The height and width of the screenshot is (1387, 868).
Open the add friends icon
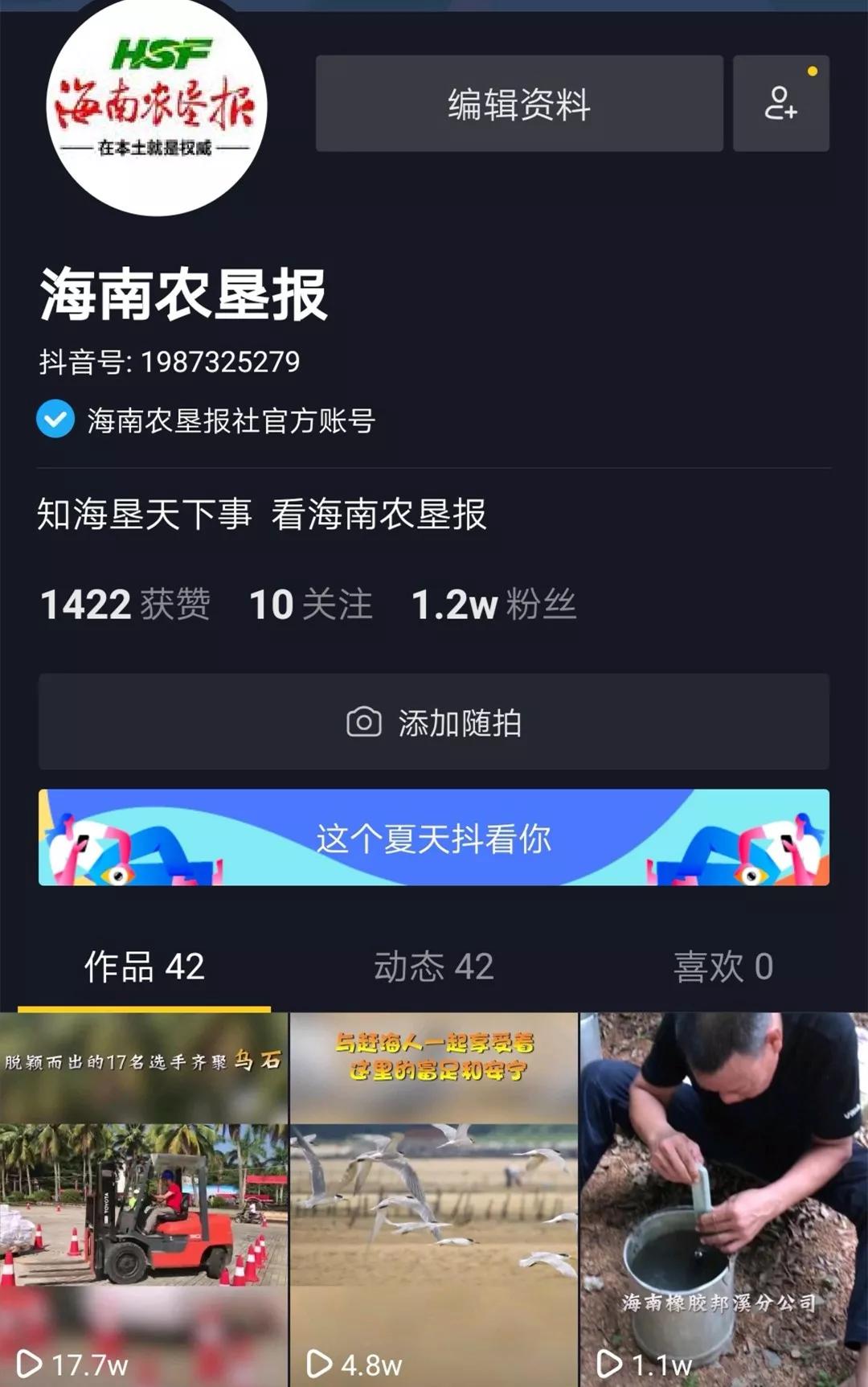click(x=780, y=104)
